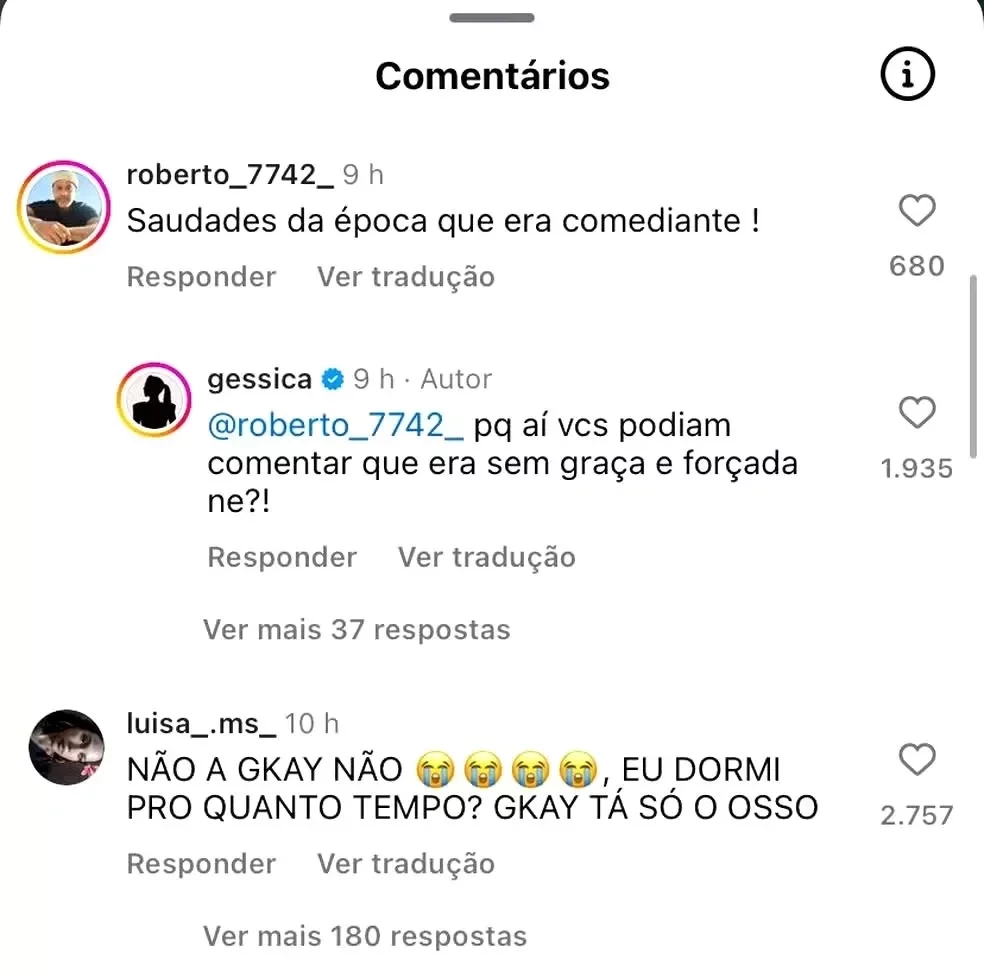Screen dimensions: 984x978
Task: Like gessica's reply comment
Action: tap(916, 413)
